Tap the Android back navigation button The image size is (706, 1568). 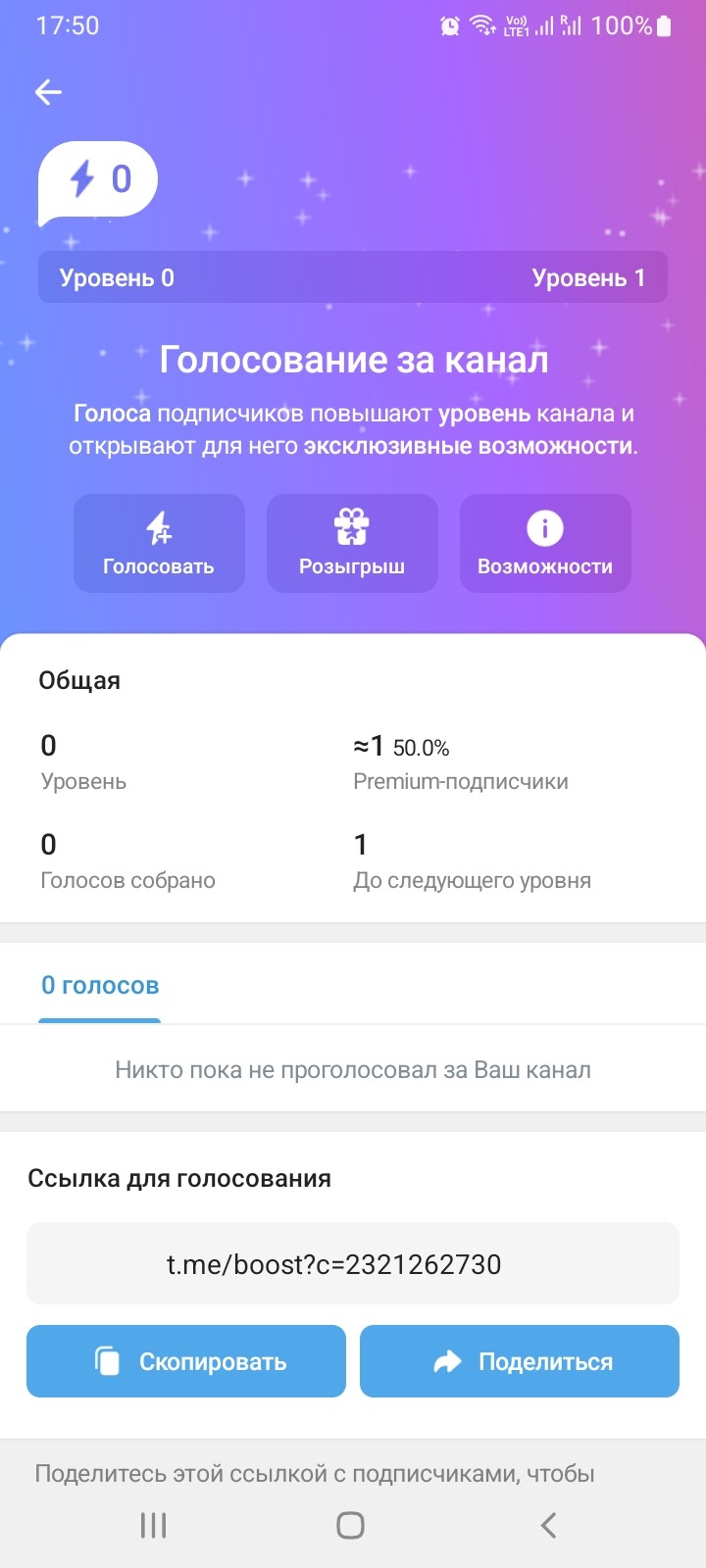coord(547,1525)
